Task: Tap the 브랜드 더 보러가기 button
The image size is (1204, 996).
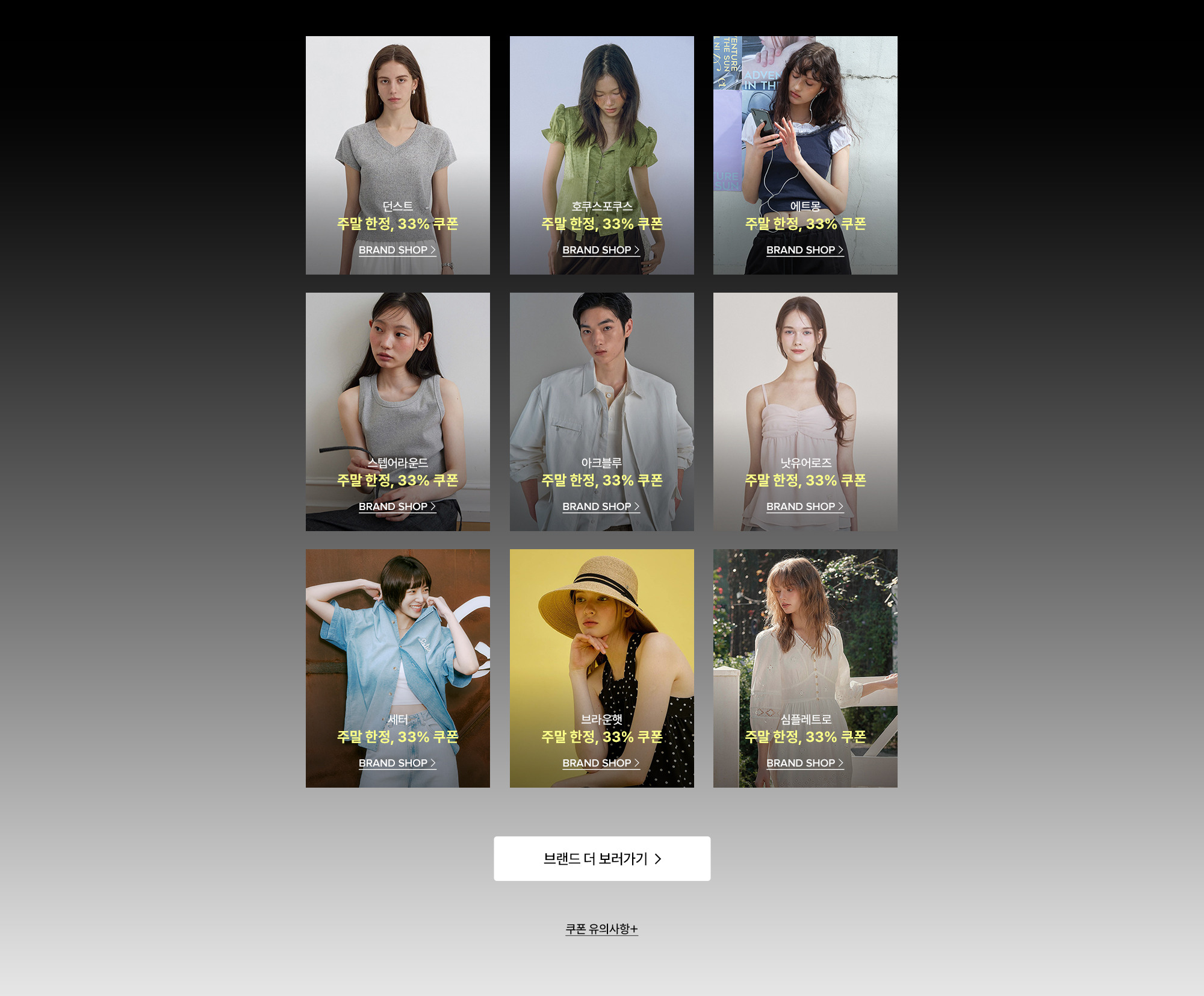Action: pos(602,859)
